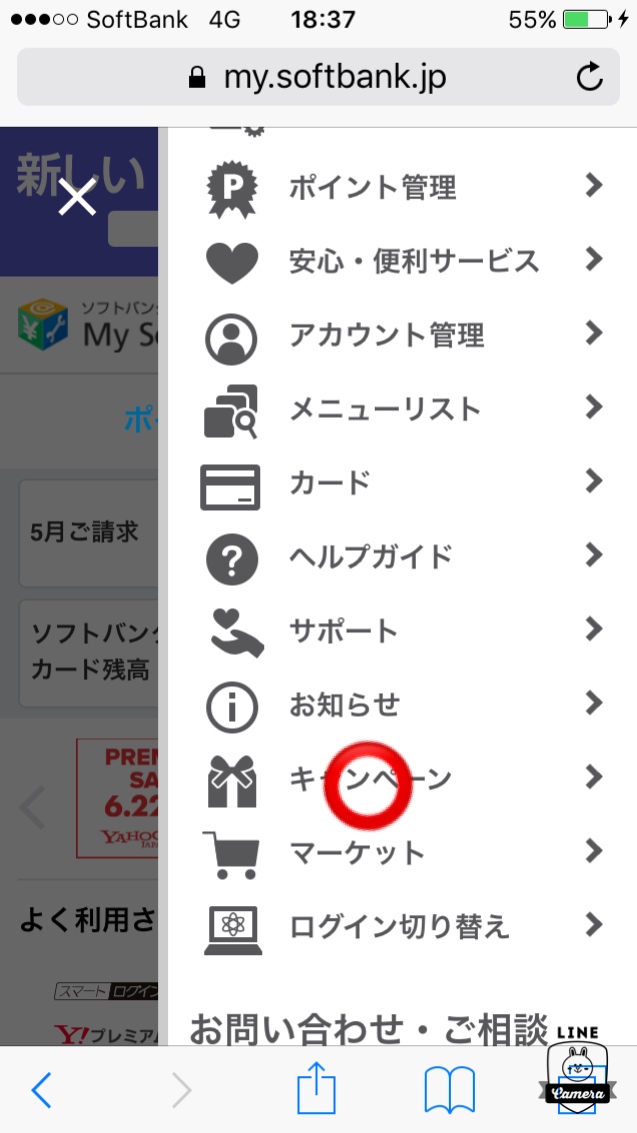The height and width of the screenshot is (1133, 637).
Task: Go back with Safari's back arrow
Action: coord(41,1089)
